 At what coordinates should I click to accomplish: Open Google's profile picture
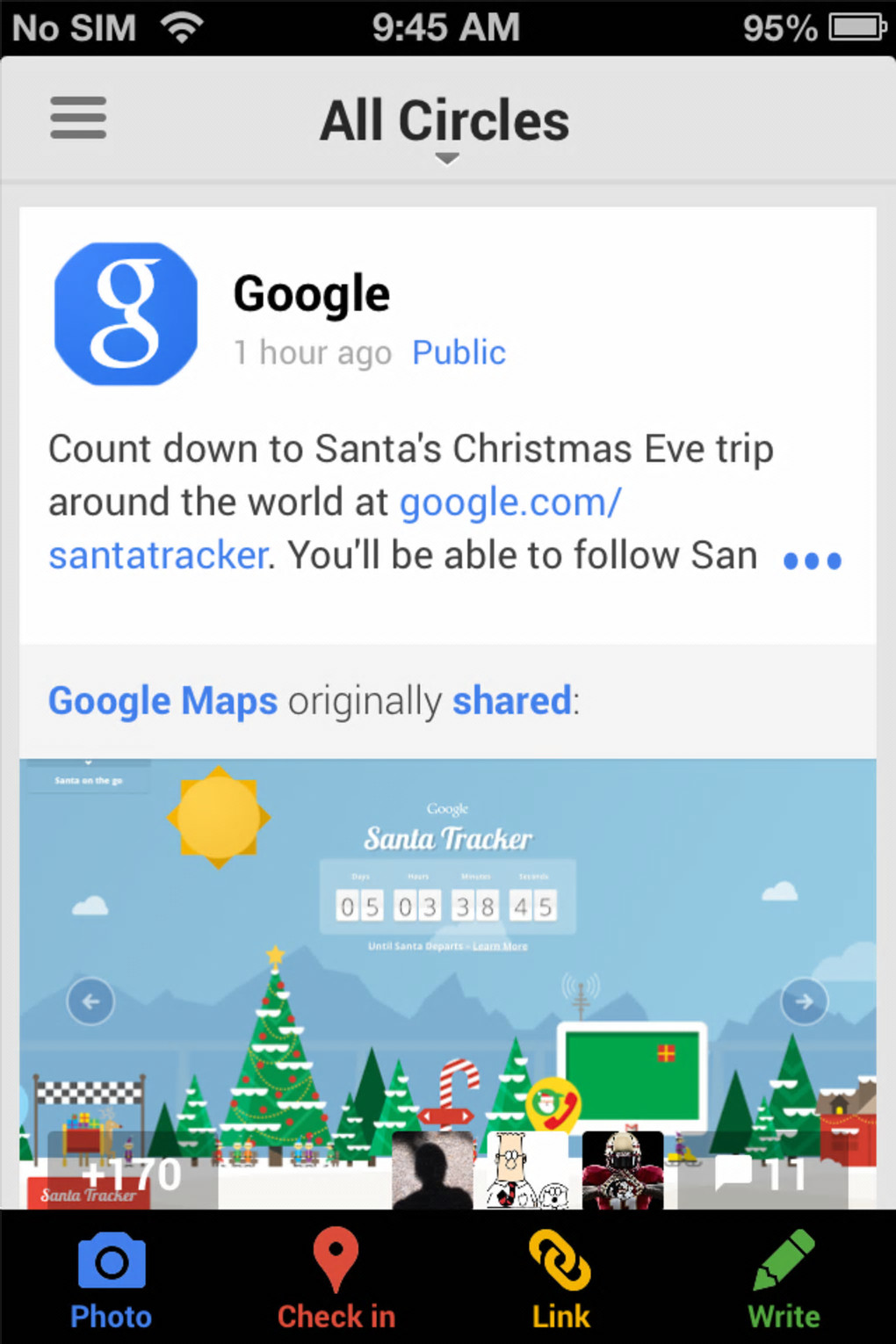[126, 314]
